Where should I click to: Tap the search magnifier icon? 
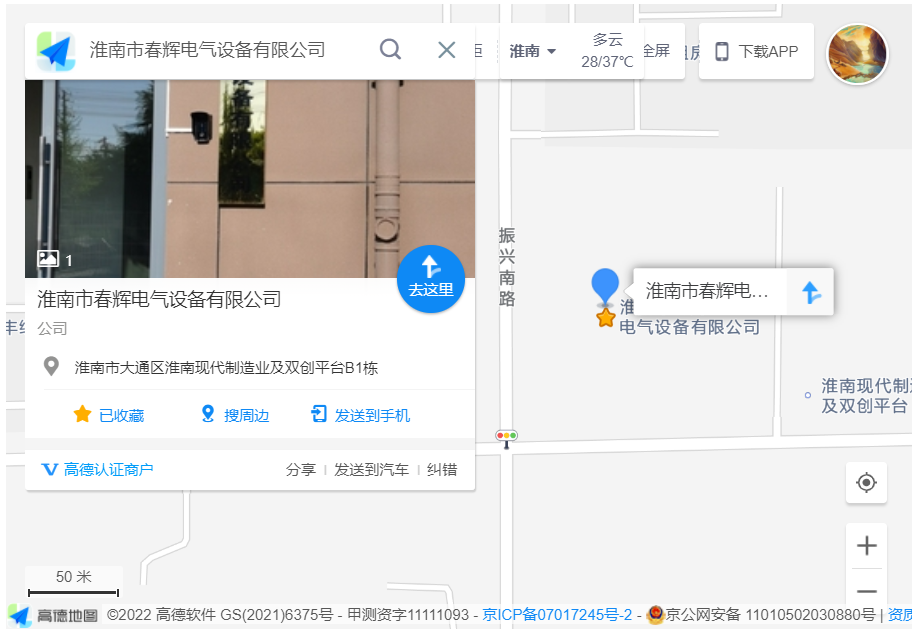click(390, 49)
